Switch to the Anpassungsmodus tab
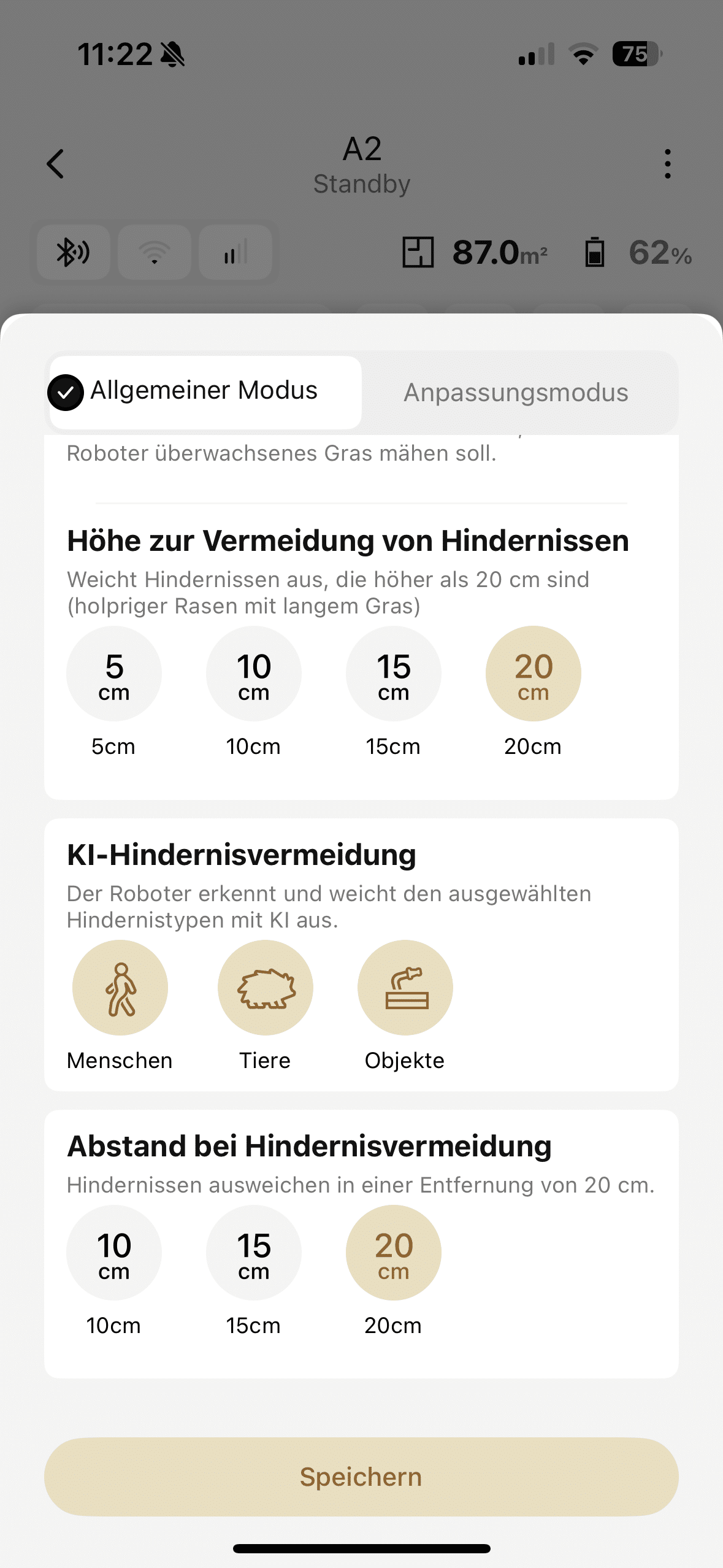 (x=516, y=393)
